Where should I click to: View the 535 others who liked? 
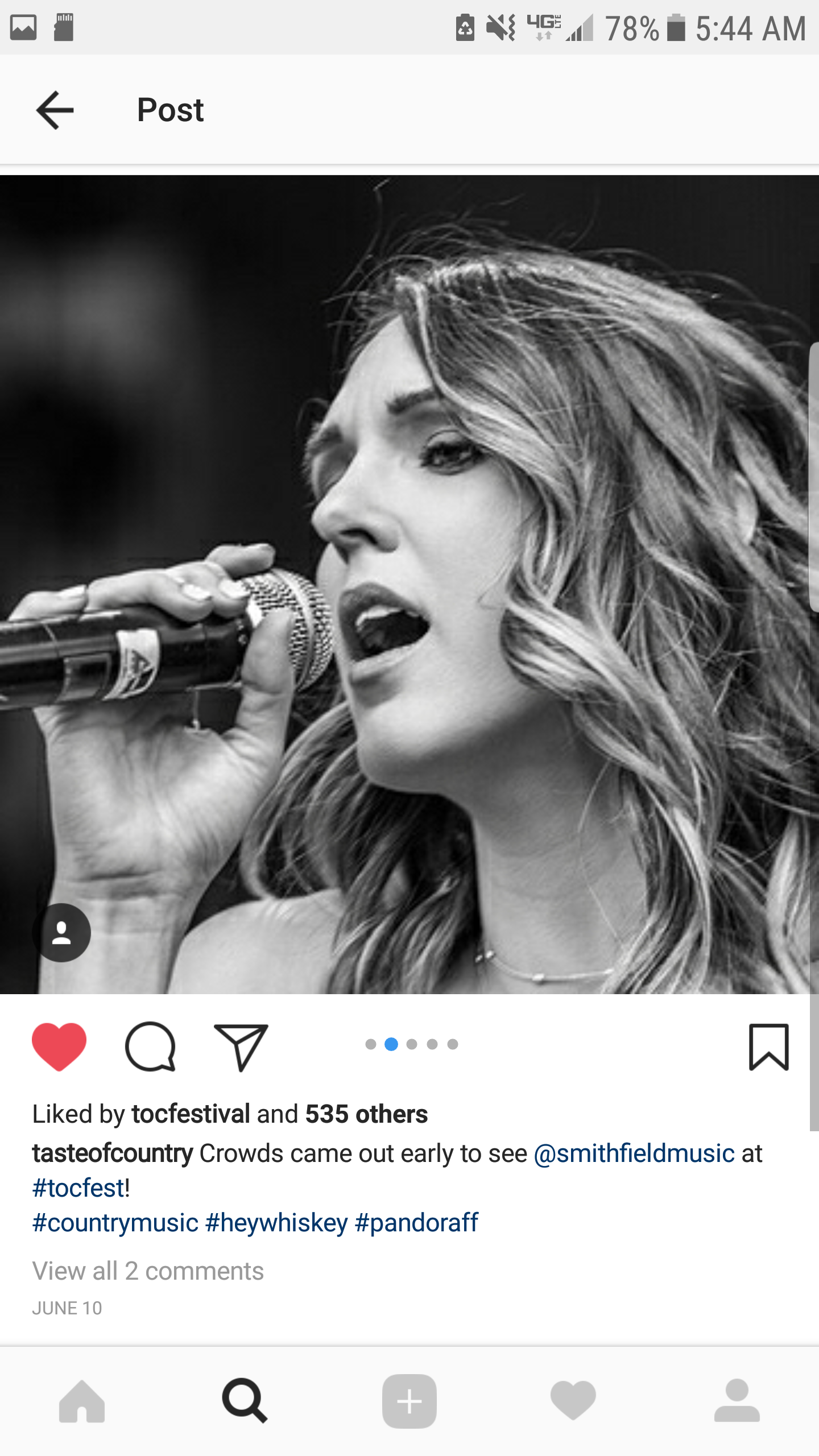coord(366,1114)
